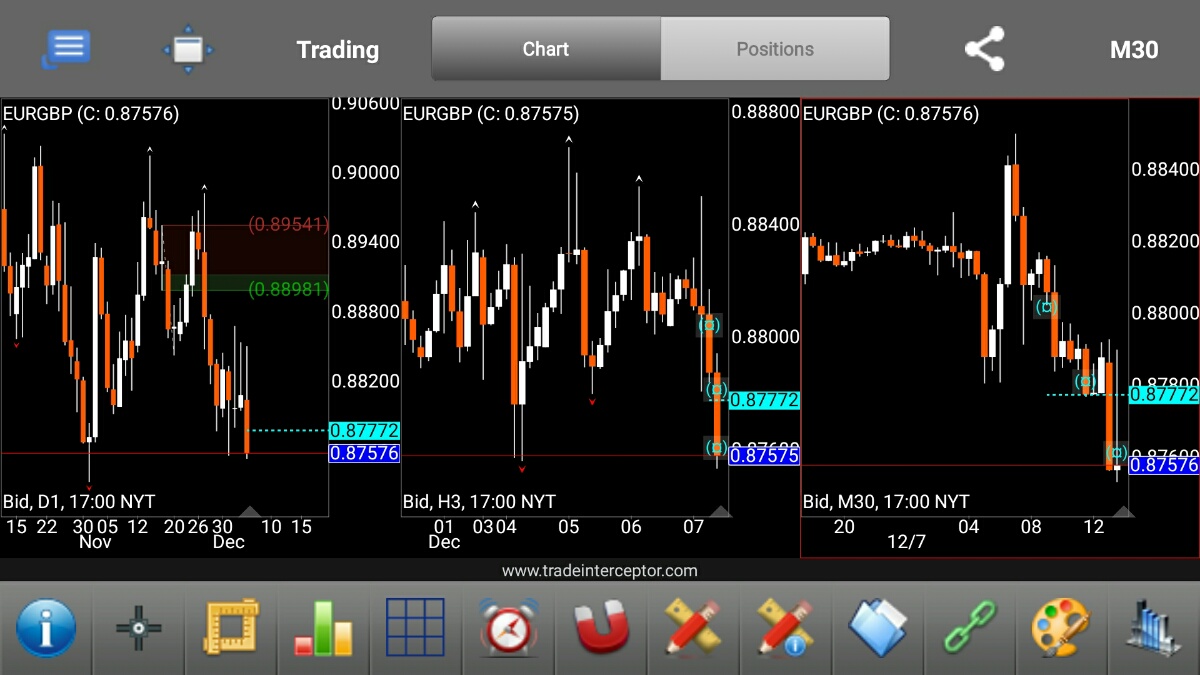The width and height of the screenshot is (1200, 675).
Task: Switch to the Positions tab
Action: 775,49
